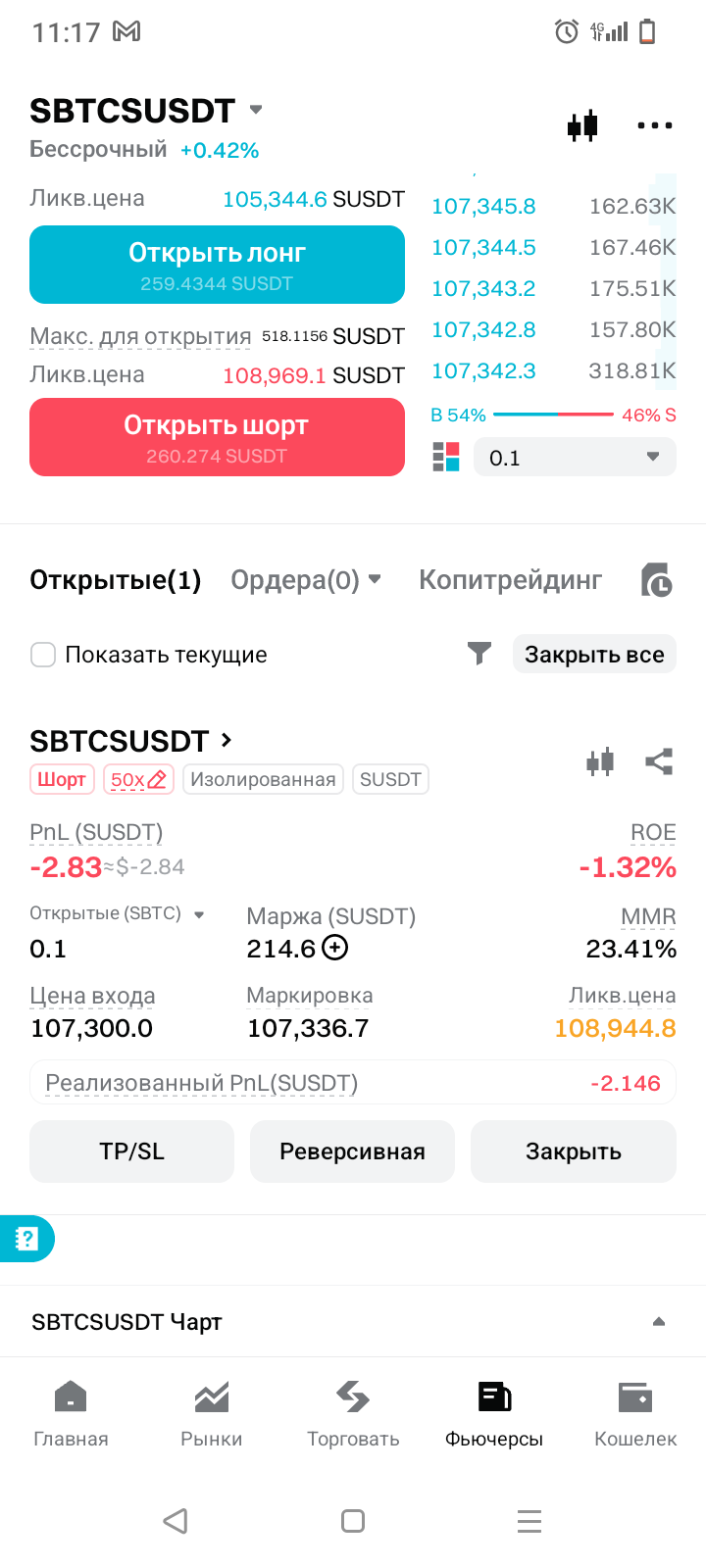This screenshot has width=706, height=1568.
Task: Add margin with the plus icon
Action: tap(335, 948)
